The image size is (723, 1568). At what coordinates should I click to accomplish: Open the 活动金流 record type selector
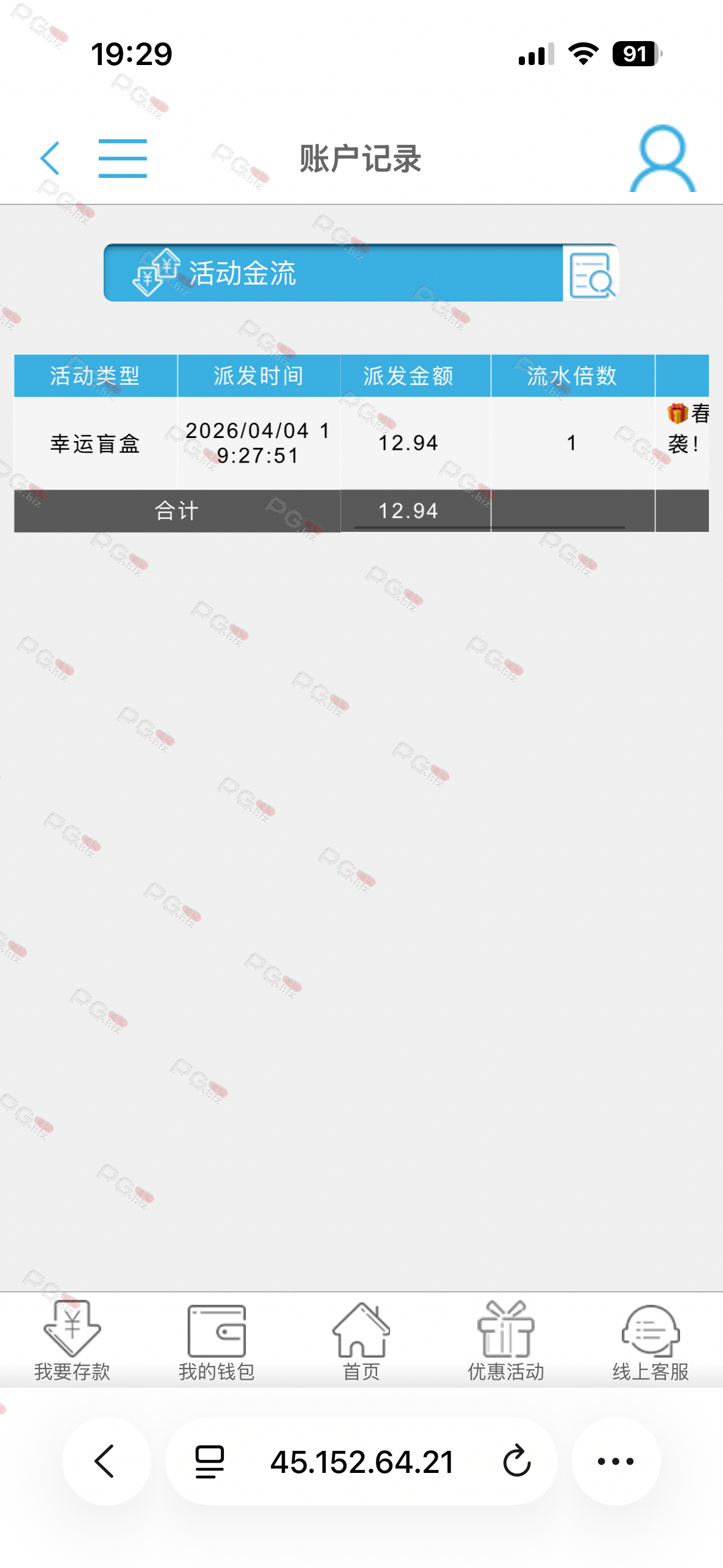(333, 273)
